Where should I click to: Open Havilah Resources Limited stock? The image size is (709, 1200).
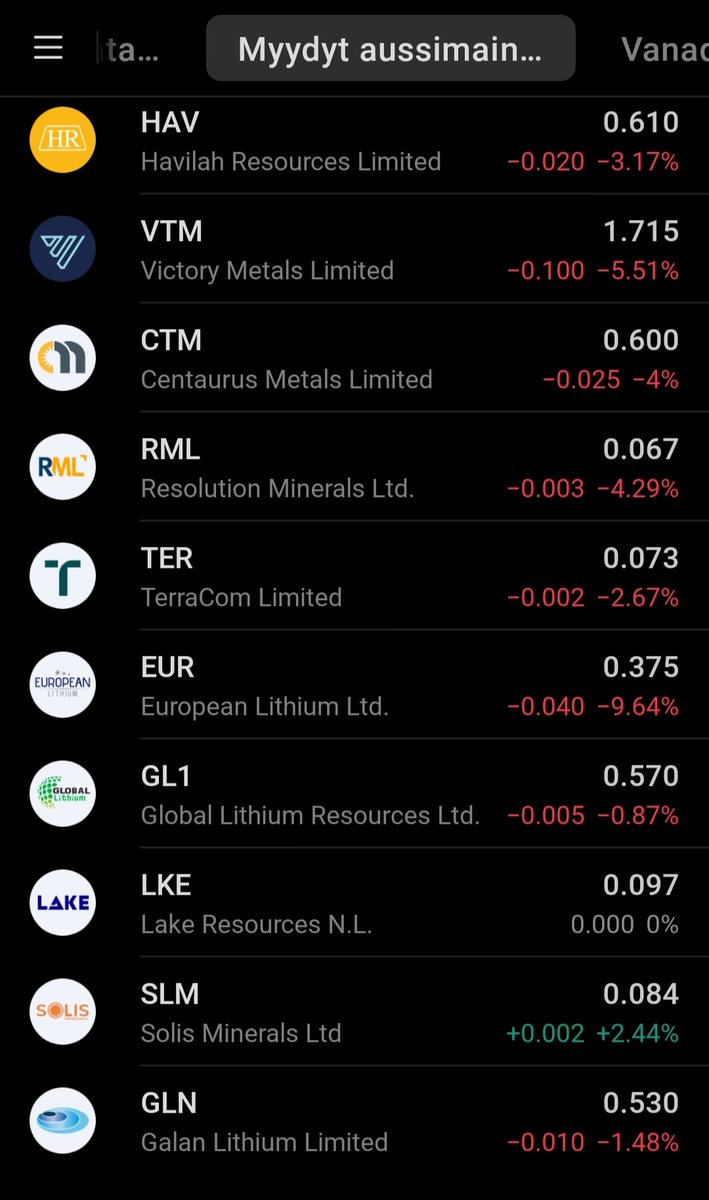(x=354, y=141)
